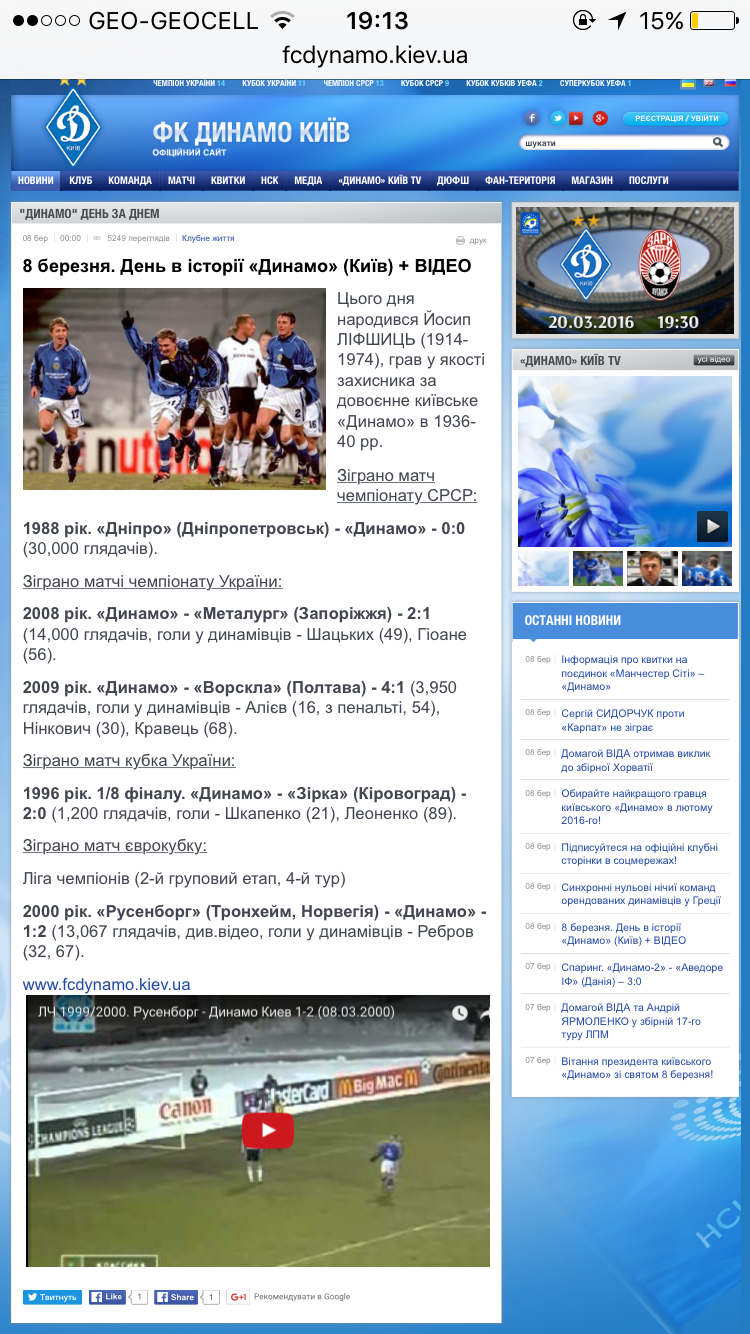750x1334 pixels.
Task: Go to the КВИТКИ tickets page
Action: click(x=228, y=180)
